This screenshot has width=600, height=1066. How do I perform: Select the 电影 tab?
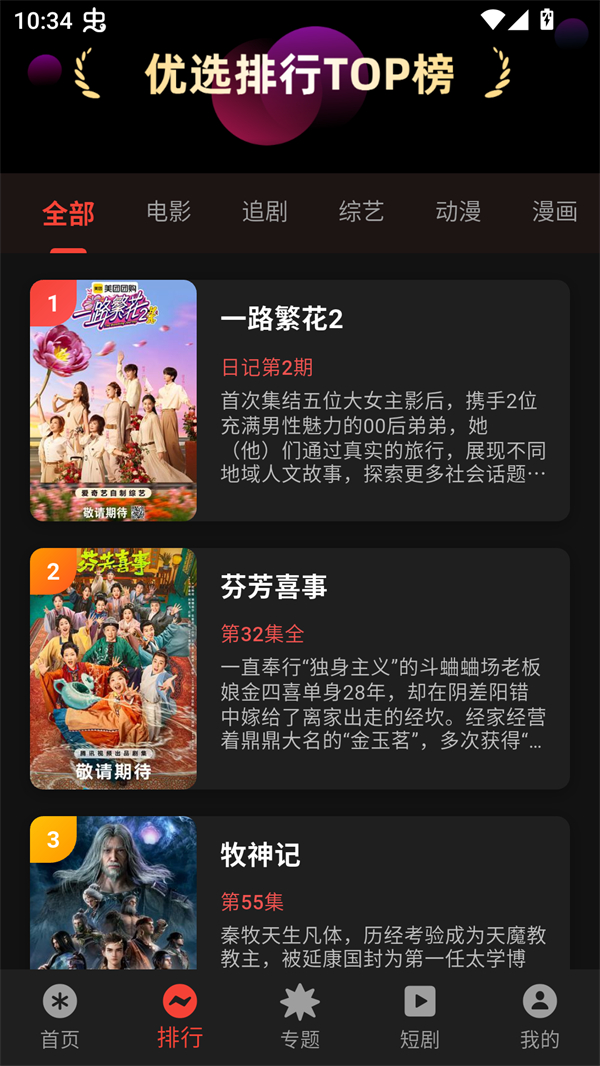click(168, 211)
